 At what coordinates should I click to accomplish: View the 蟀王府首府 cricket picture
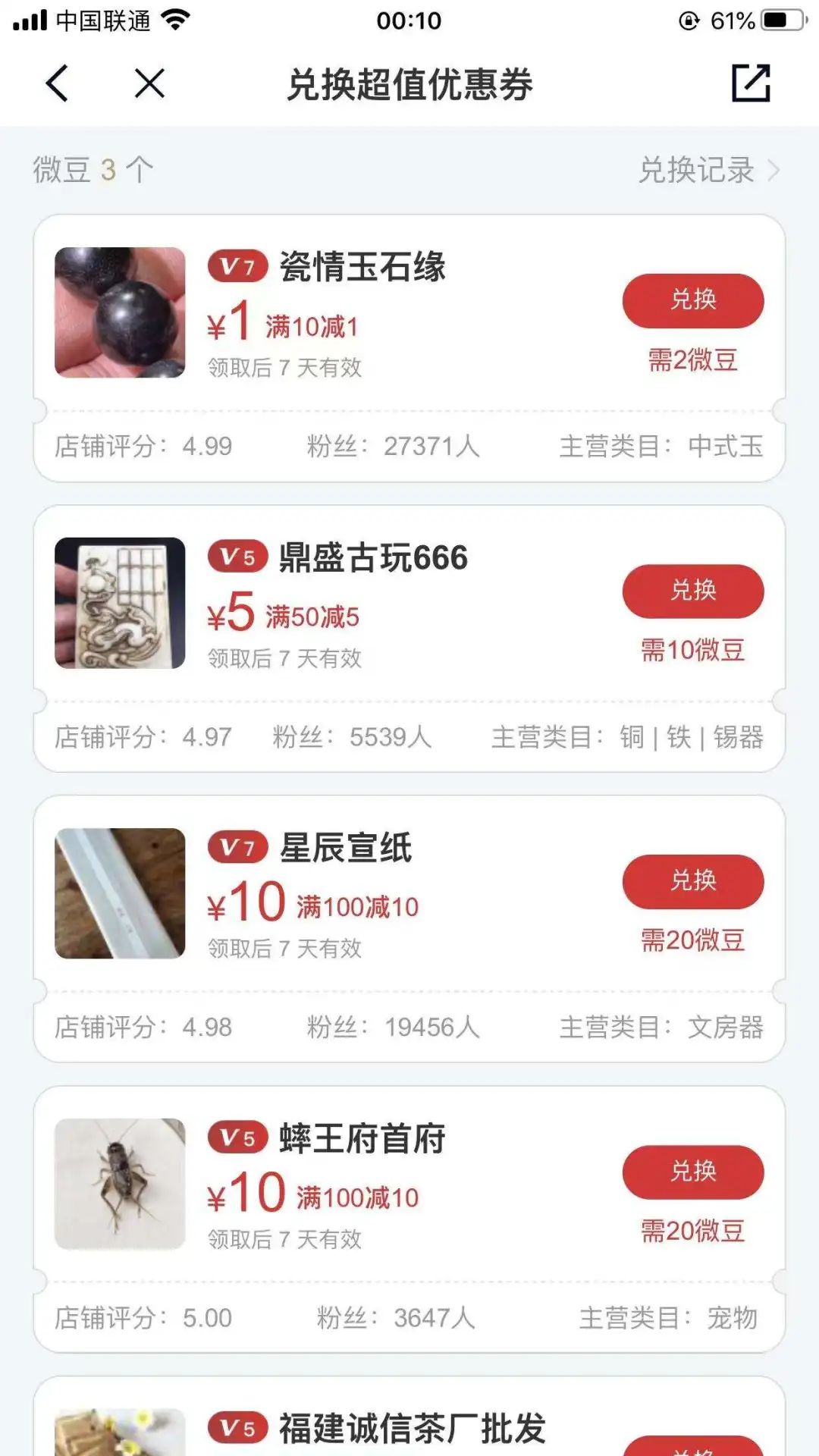click(120, 1184)
